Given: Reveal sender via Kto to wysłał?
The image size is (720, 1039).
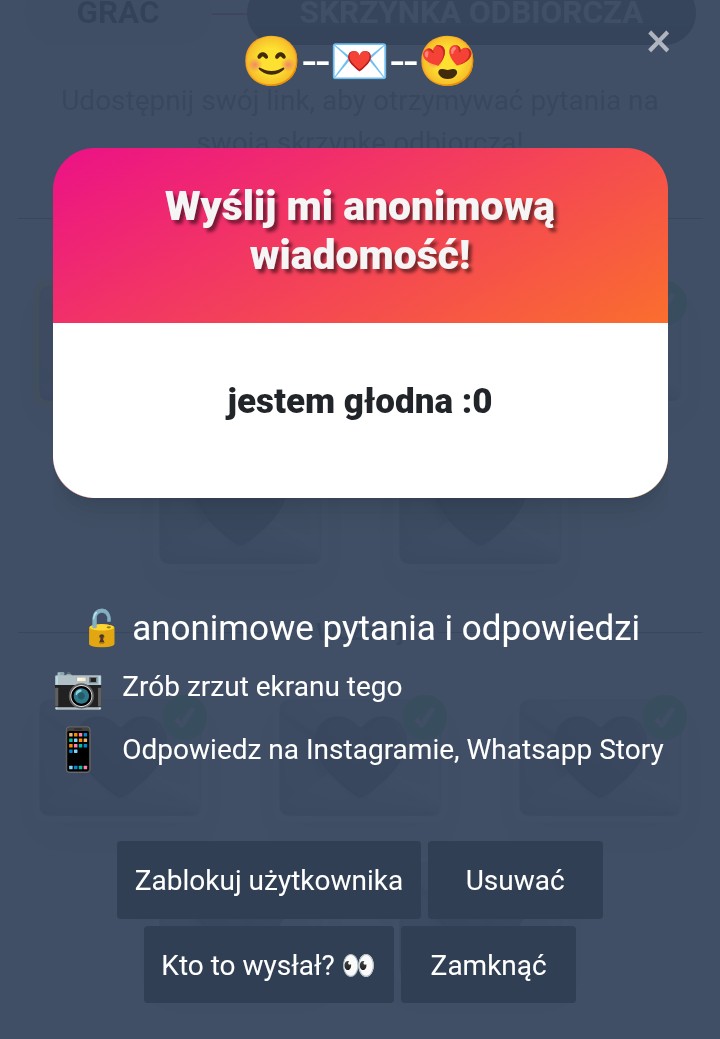Looking at the screenshot, I should click(x=268, y=965).
